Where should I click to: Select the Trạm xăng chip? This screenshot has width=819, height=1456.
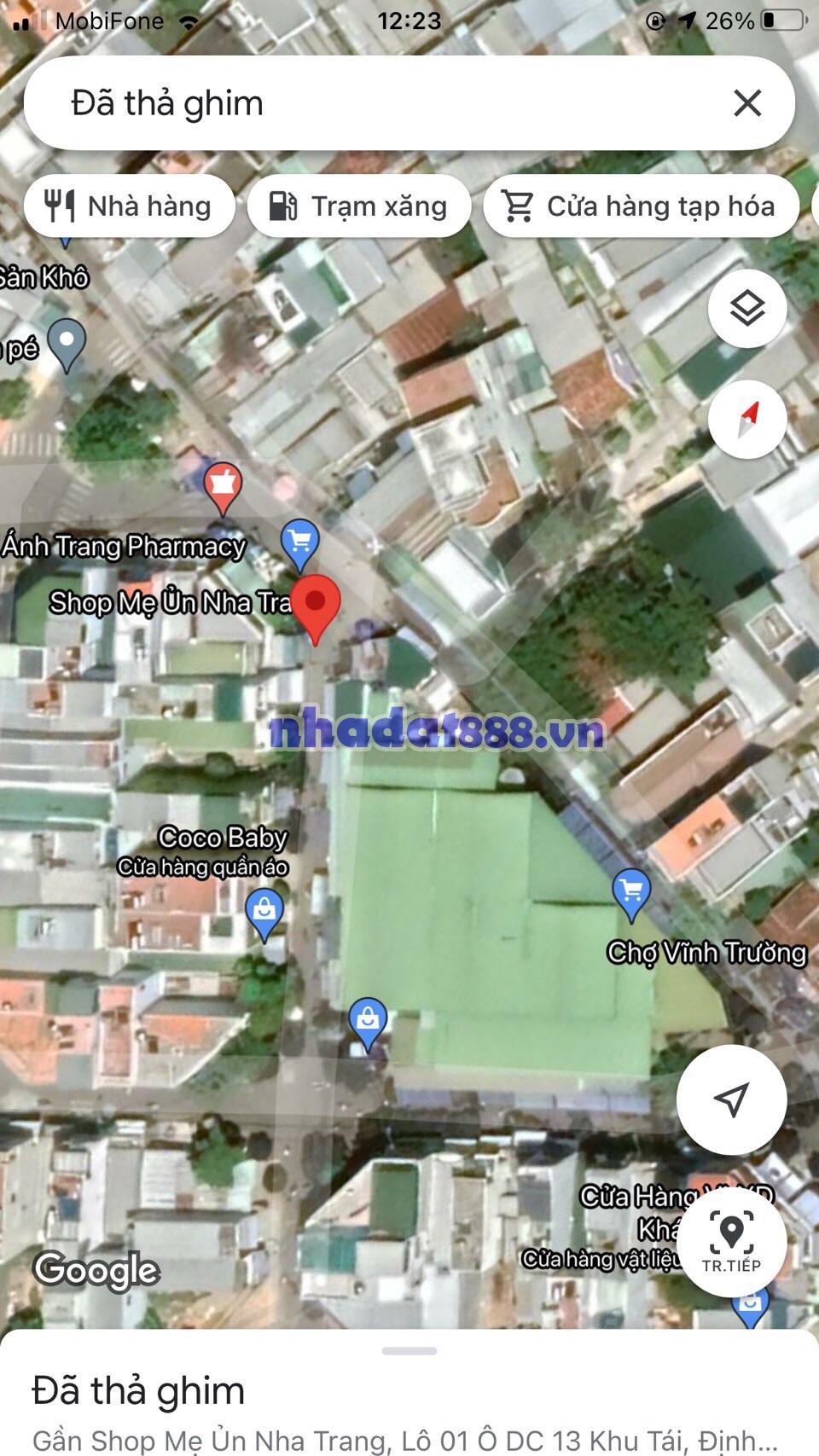tap(359, 206)
